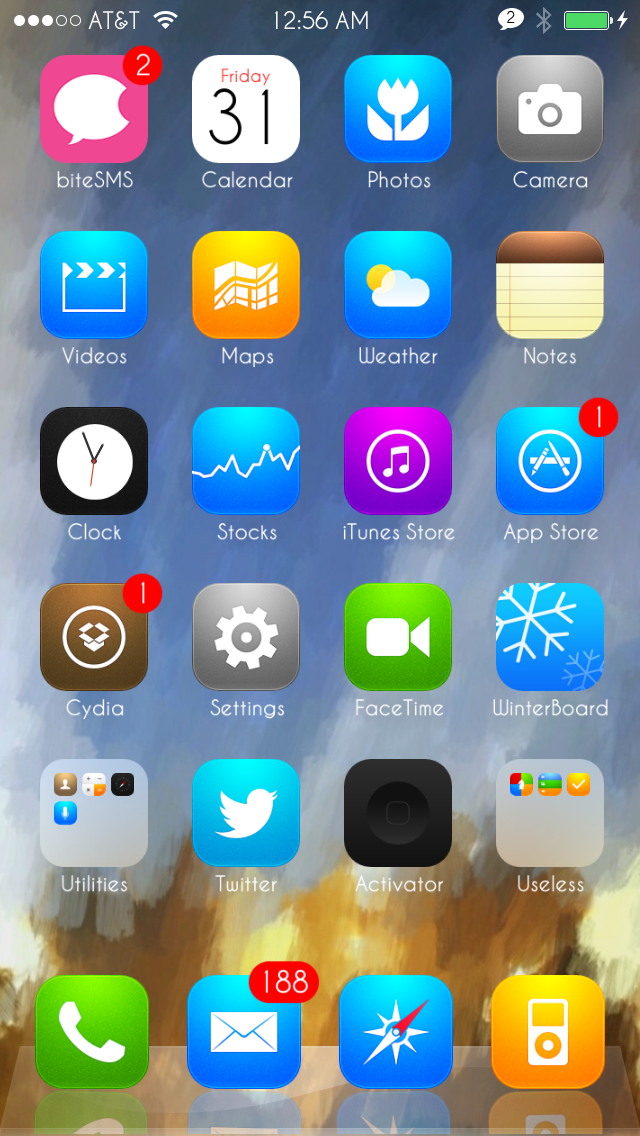
Task: Open Photos
Action: tap(398, 109)
